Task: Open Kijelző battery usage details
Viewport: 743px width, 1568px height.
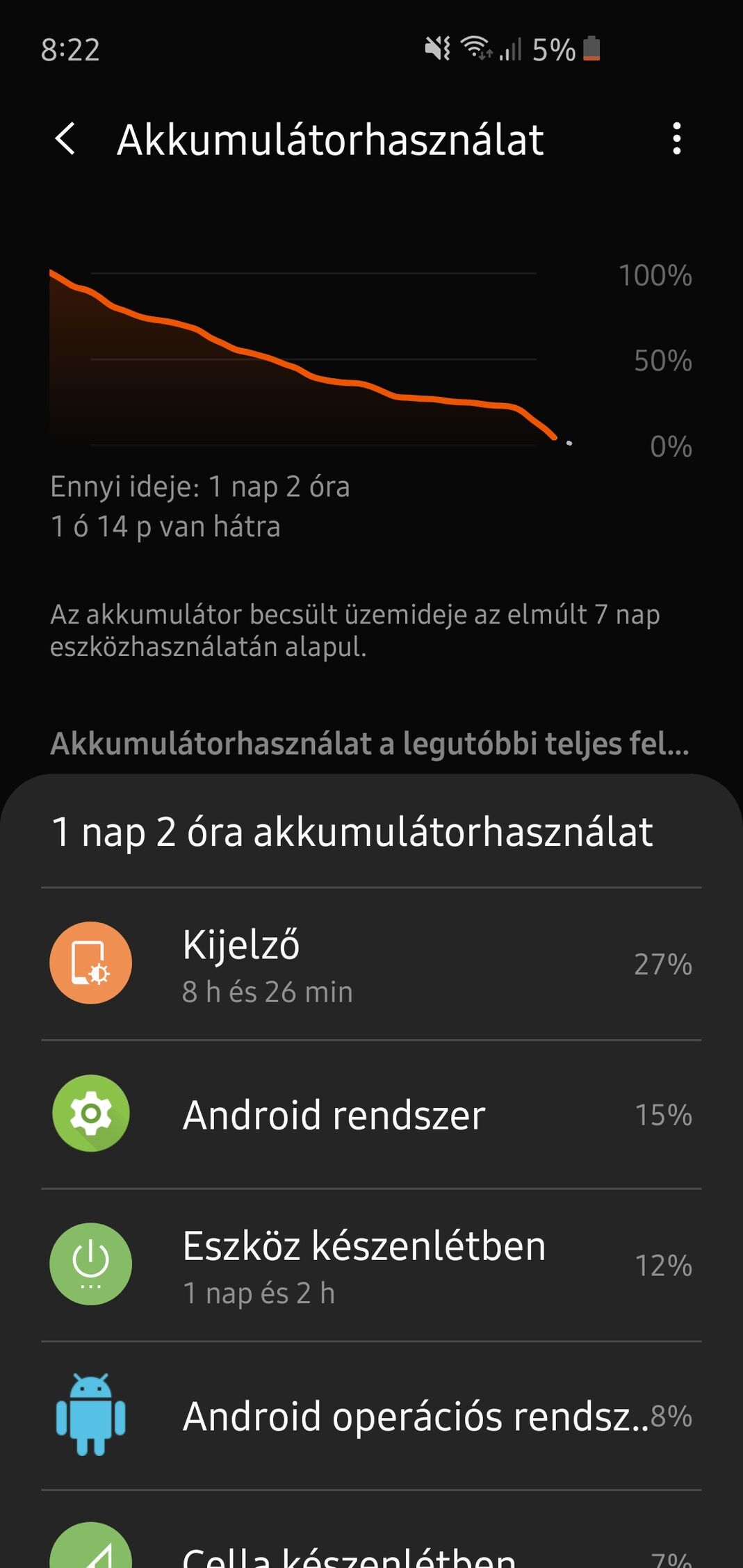Action: 371,963
